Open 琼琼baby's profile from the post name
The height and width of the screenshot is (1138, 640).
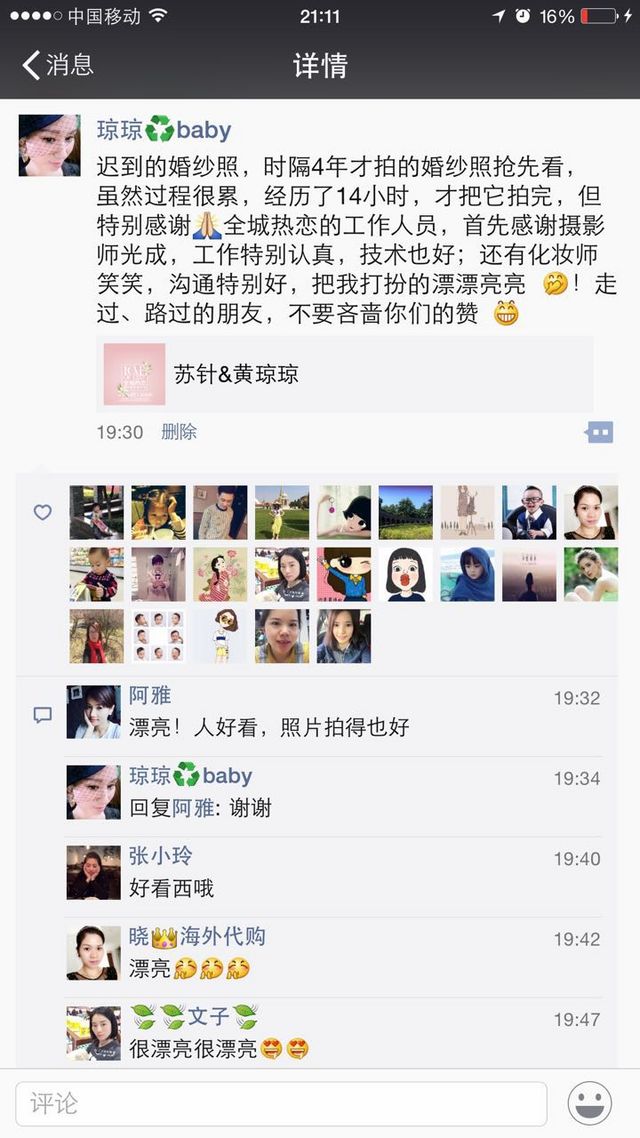[164, 130]
